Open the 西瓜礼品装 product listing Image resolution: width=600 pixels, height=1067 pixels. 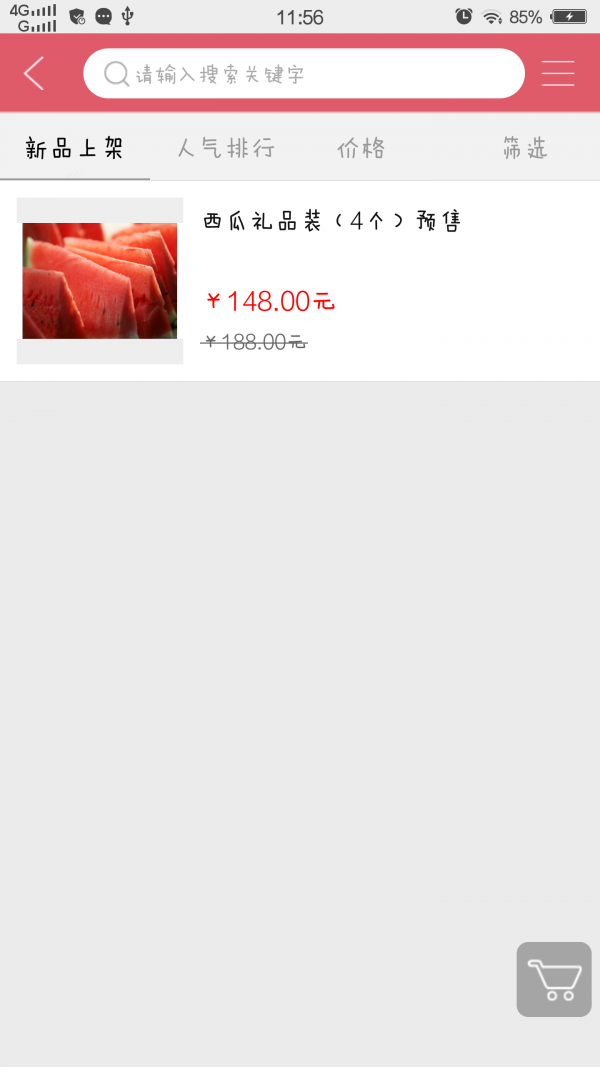coord(331,222)
